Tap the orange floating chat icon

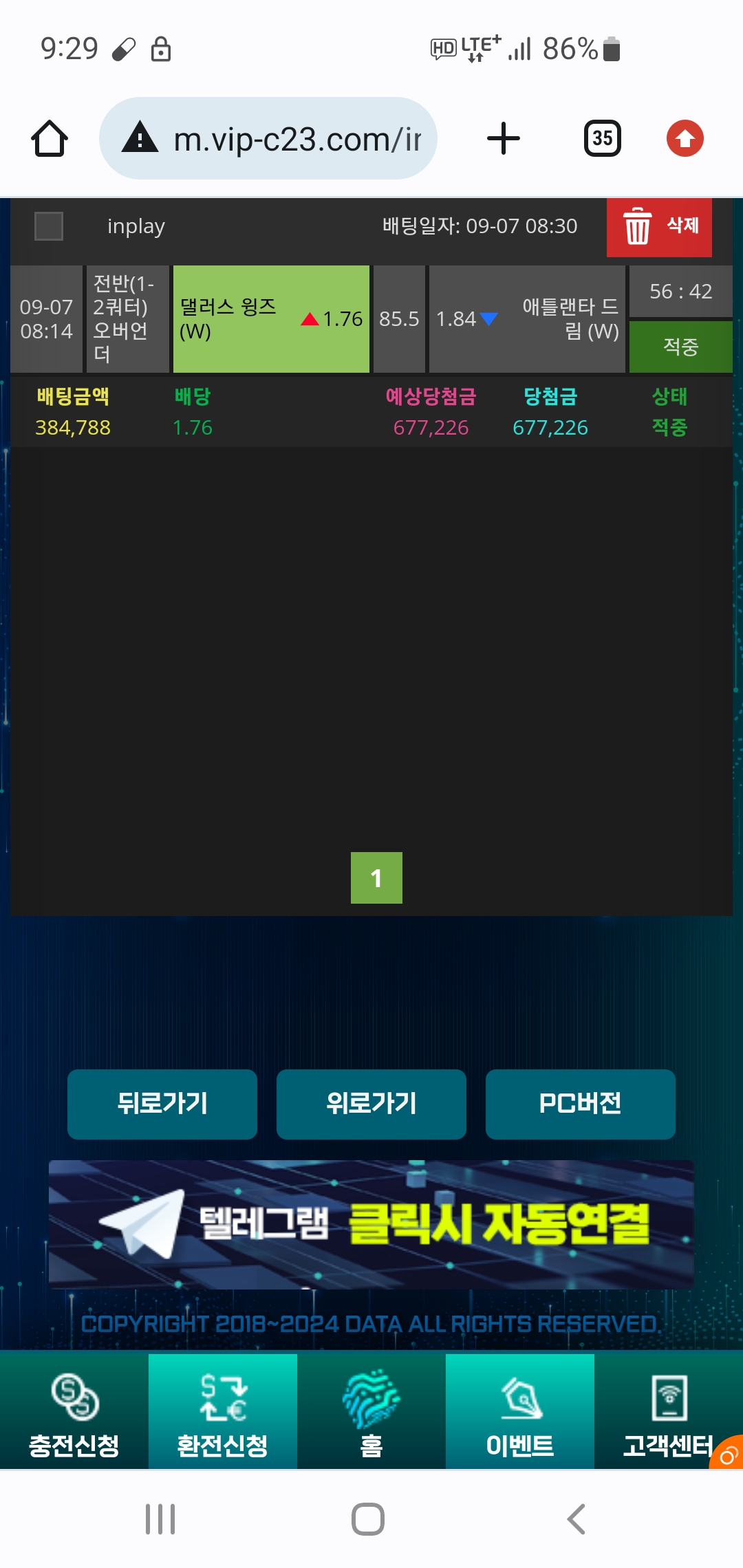(729, 1455)
